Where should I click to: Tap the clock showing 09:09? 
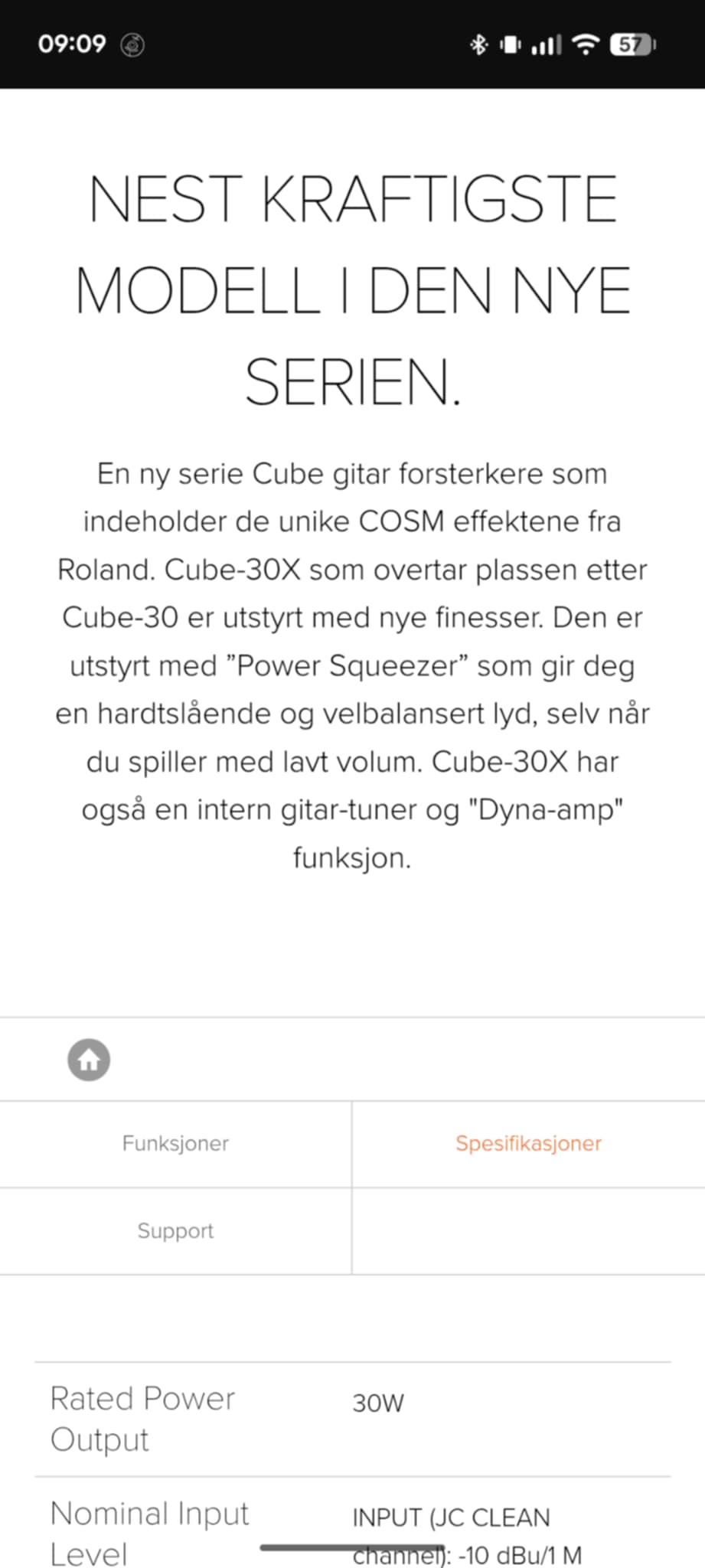73,44
